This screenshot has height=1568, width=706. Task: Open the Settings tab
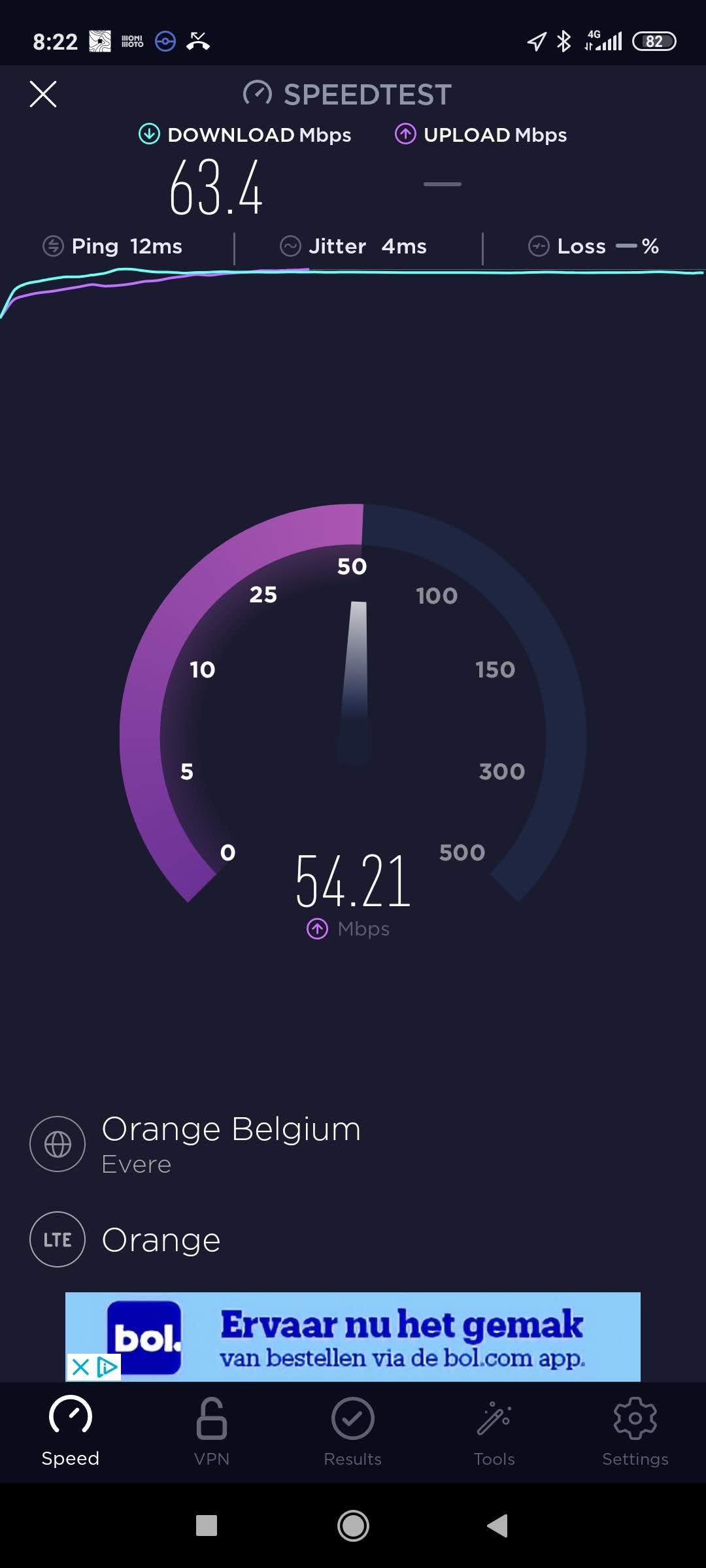(635, 1431)
